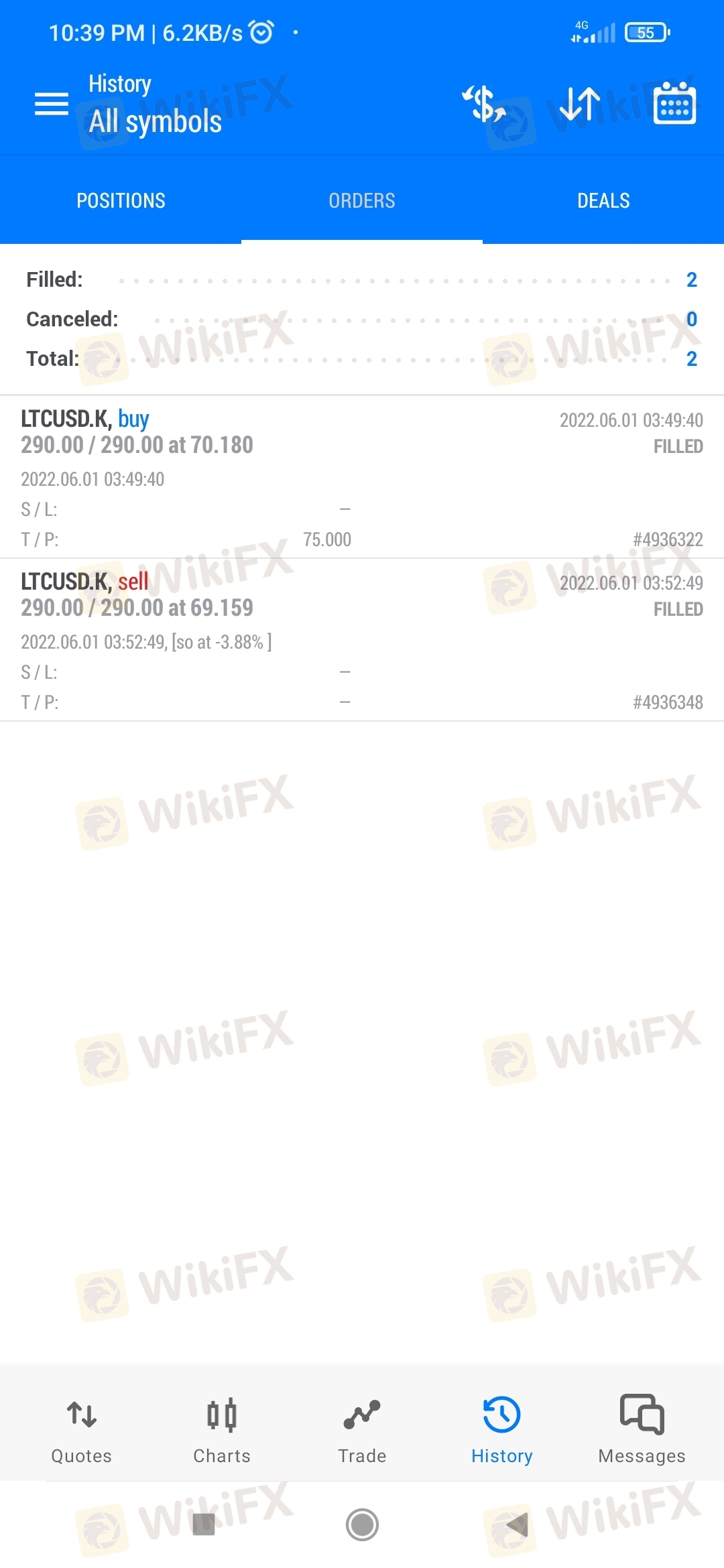Open the Messages section
The image size is (724, 1568).
pos(642,1430)
